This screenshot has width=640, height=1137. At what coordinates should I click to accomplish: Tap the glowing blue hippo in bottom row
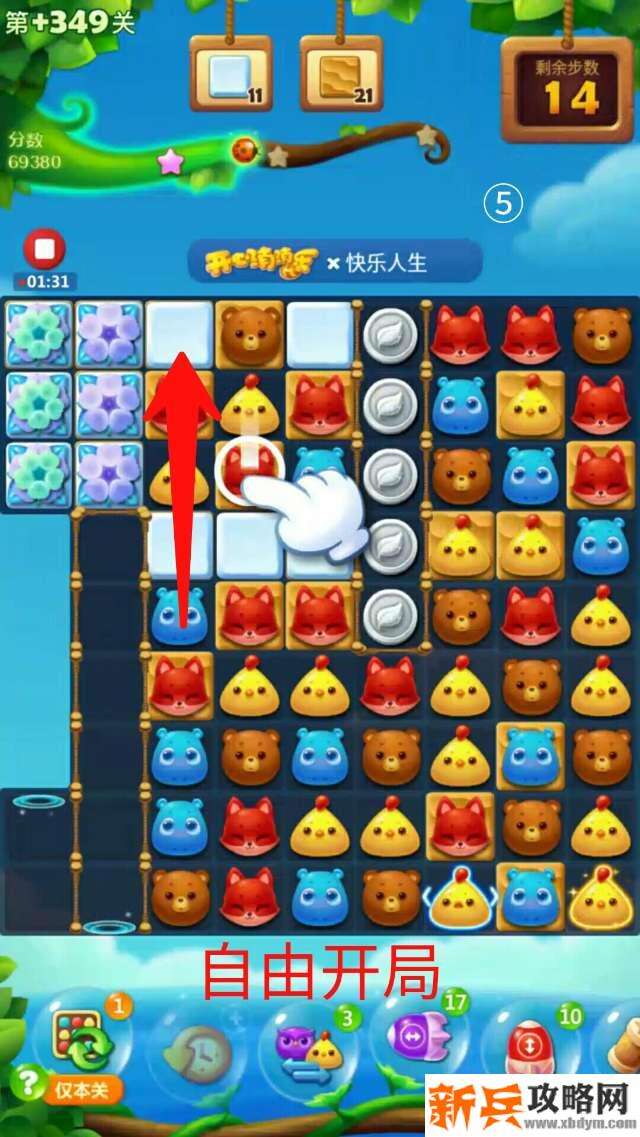point(529,895)
